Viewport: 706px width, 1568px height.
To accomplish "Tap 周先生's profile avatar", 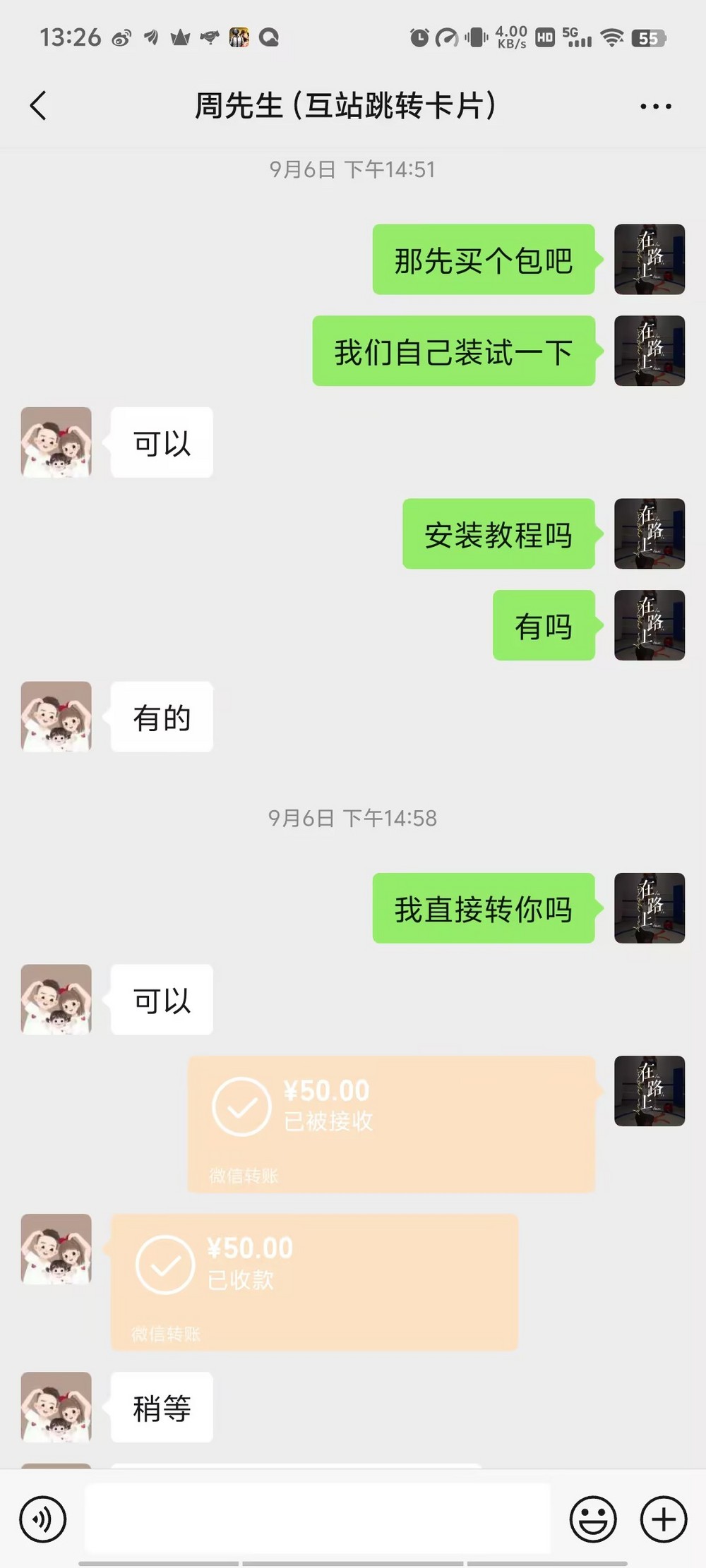I will (x=56, y=442).
